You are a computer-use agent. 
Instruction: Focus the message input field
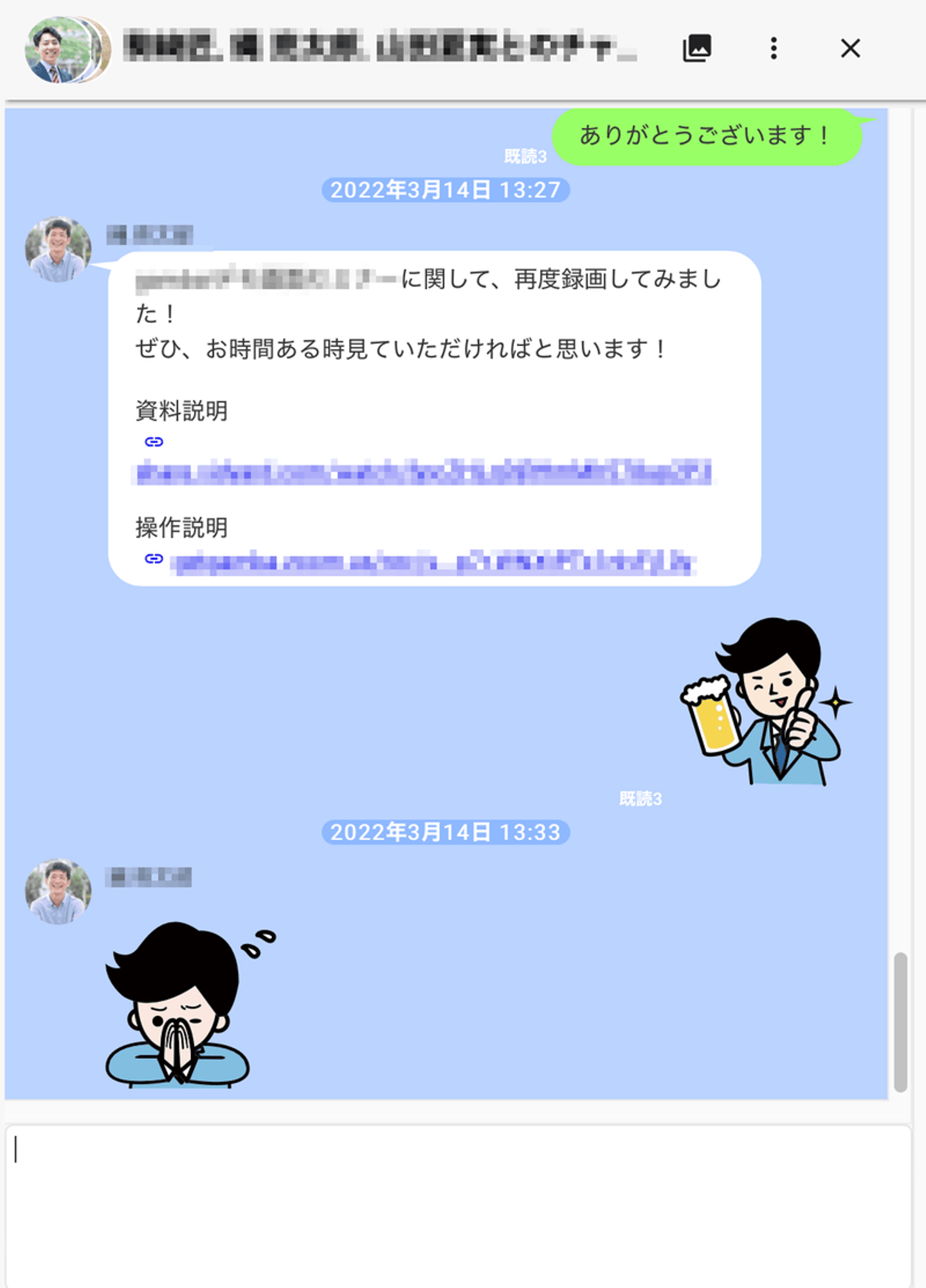pyautogui.click(x=458, y=1206)
